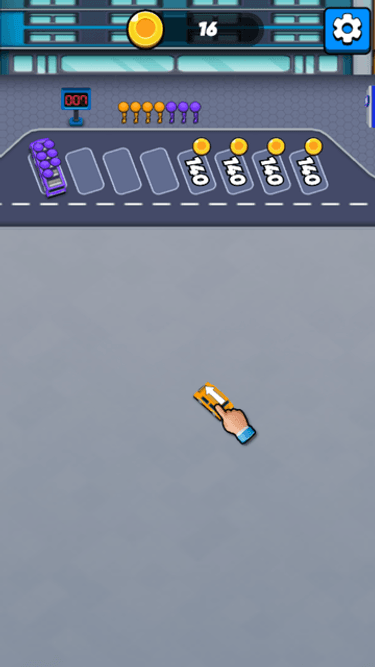Open the settings gear

coord(347,30)
